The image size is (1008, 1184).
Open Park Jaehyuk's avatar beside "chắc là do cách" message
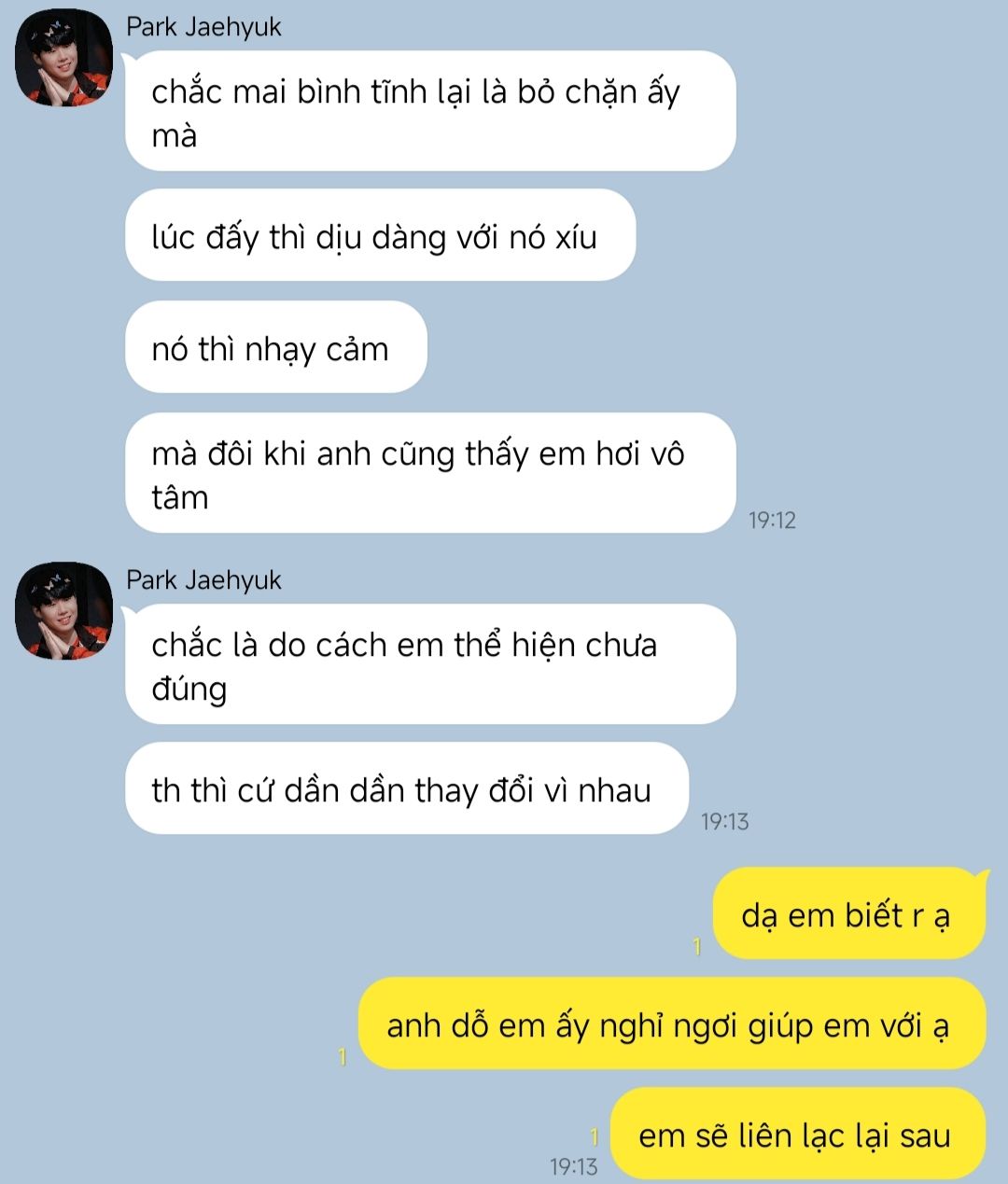coord(64,611)
